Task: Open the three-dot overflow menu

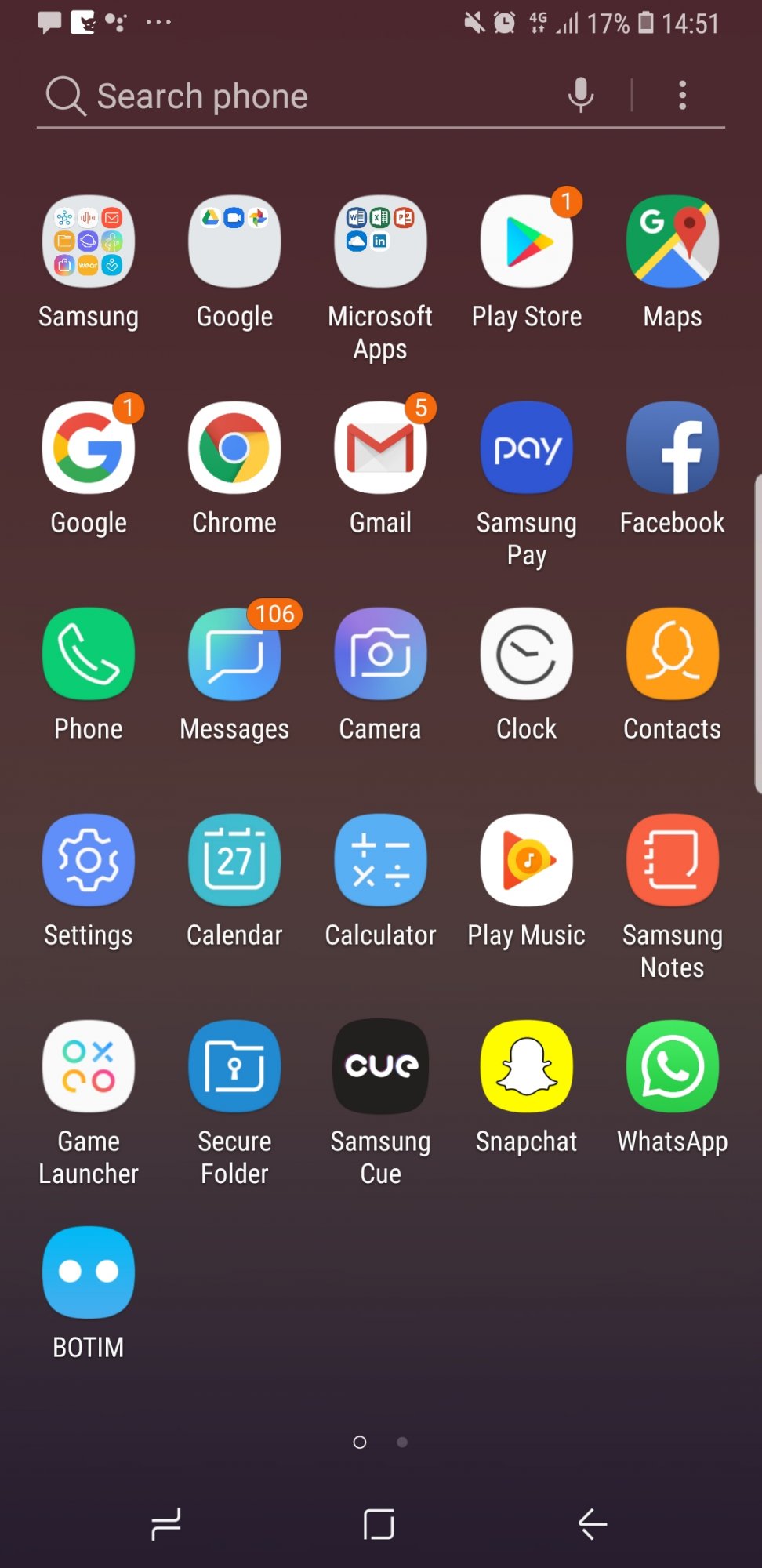Action: coord(683,96)
